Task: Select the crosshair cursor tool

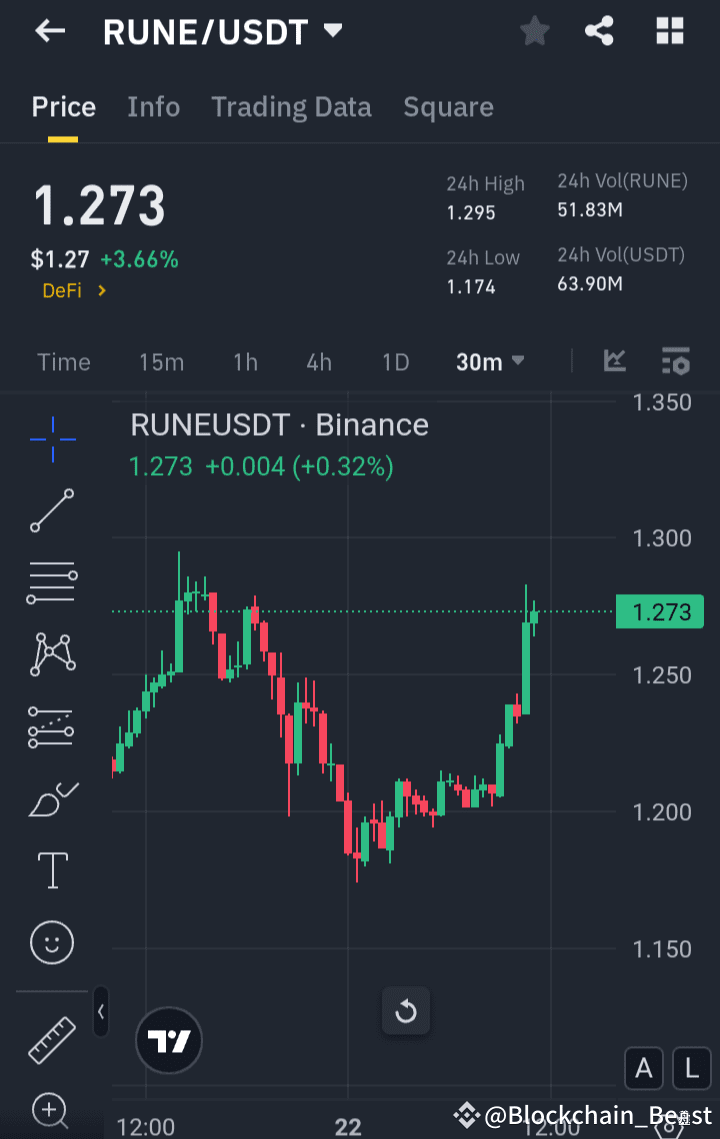Action: 51,439
